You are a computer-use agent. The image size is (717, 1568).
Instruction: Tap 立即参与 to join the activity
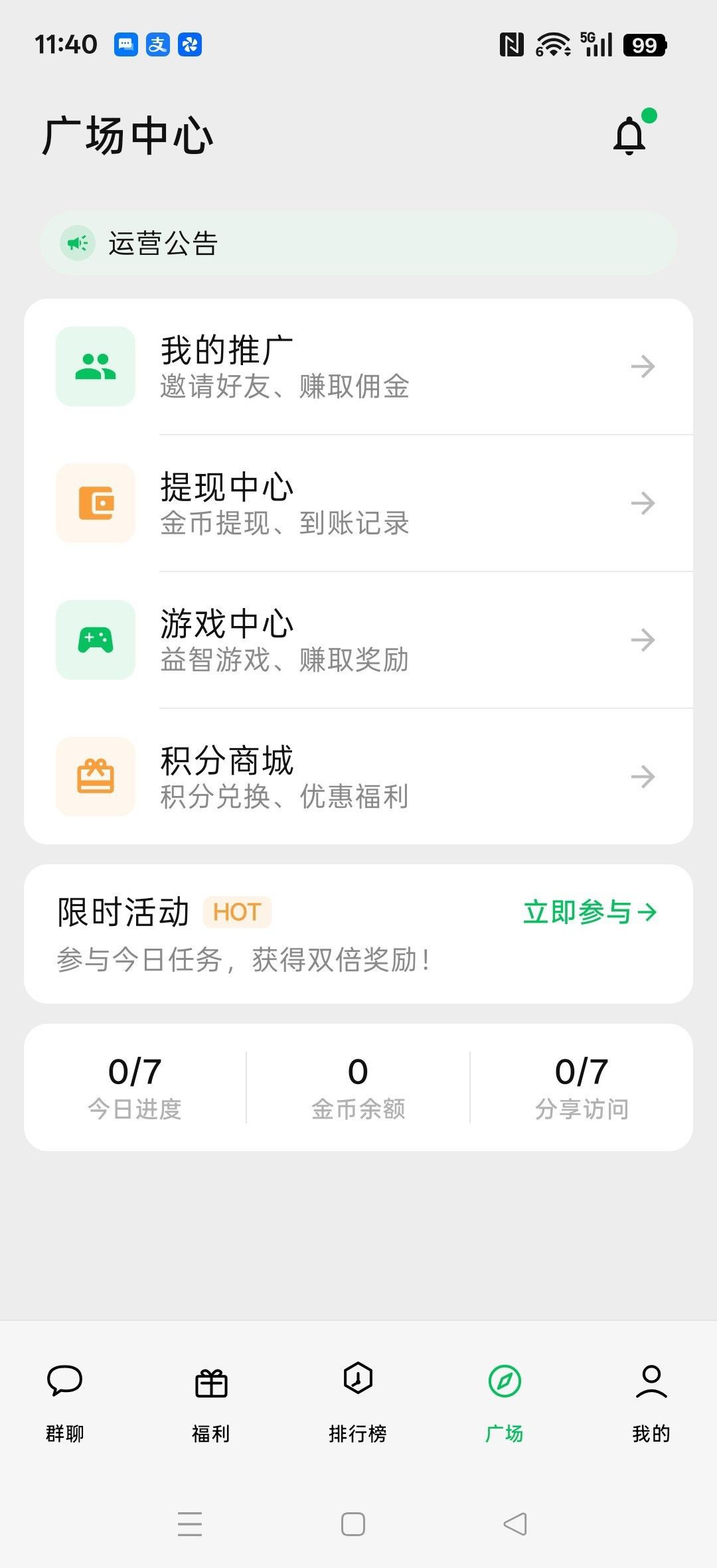[x=590, y=912]
